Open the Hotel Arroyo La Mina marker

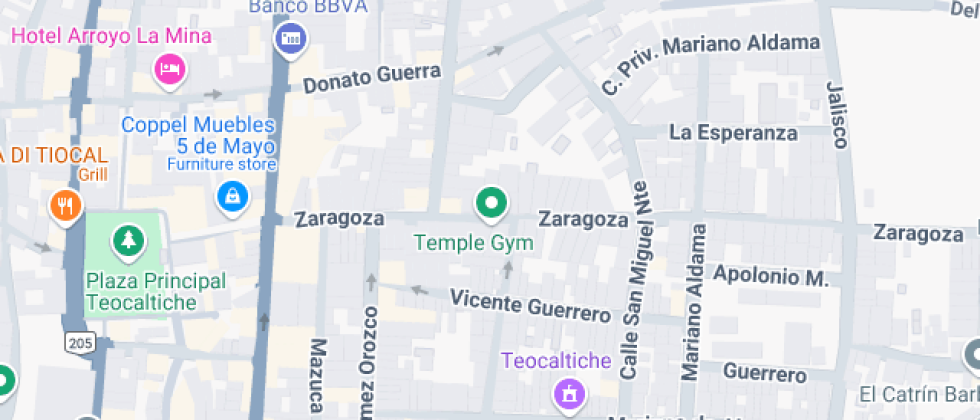click(x=169, y=69)
